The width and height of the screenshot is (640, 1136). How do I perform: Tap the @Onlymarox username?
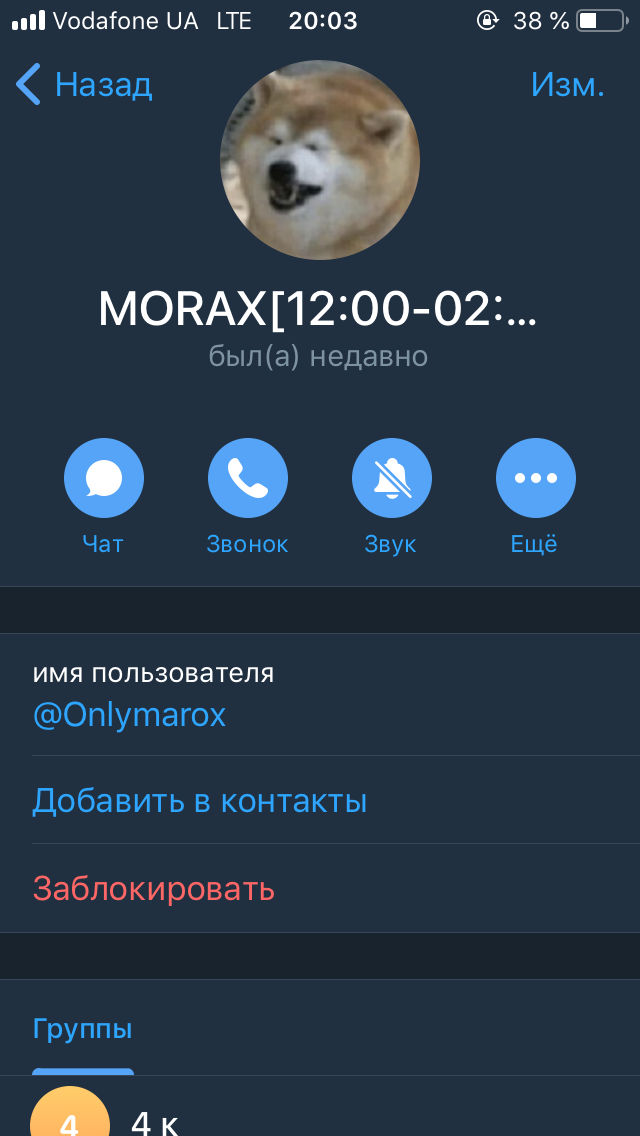[130, 715]
